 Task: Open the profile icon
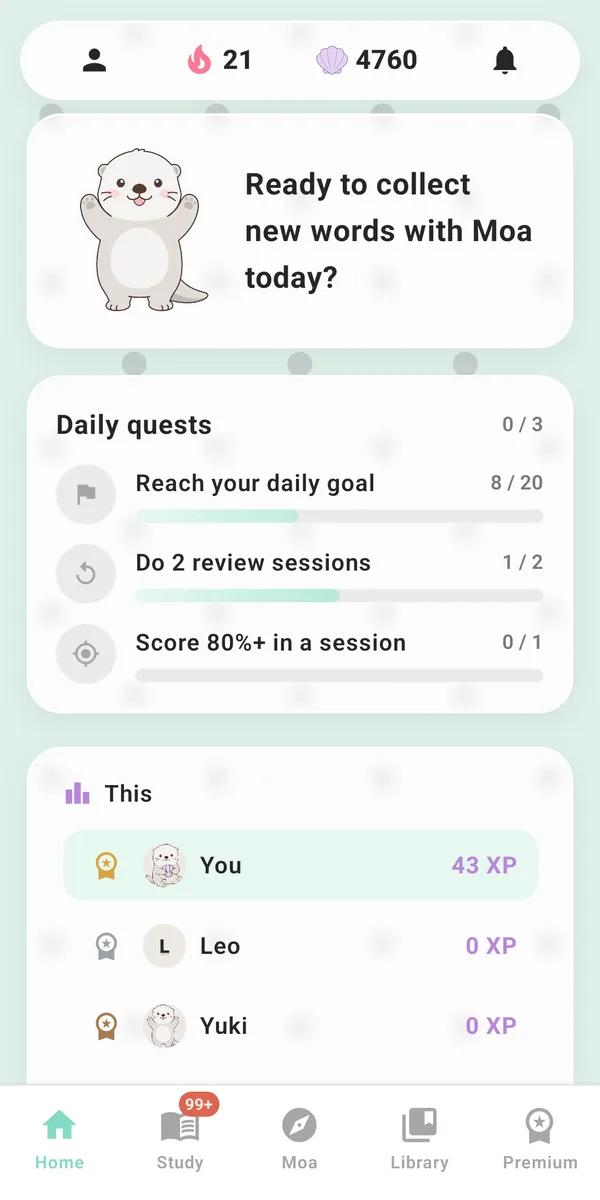94,61
